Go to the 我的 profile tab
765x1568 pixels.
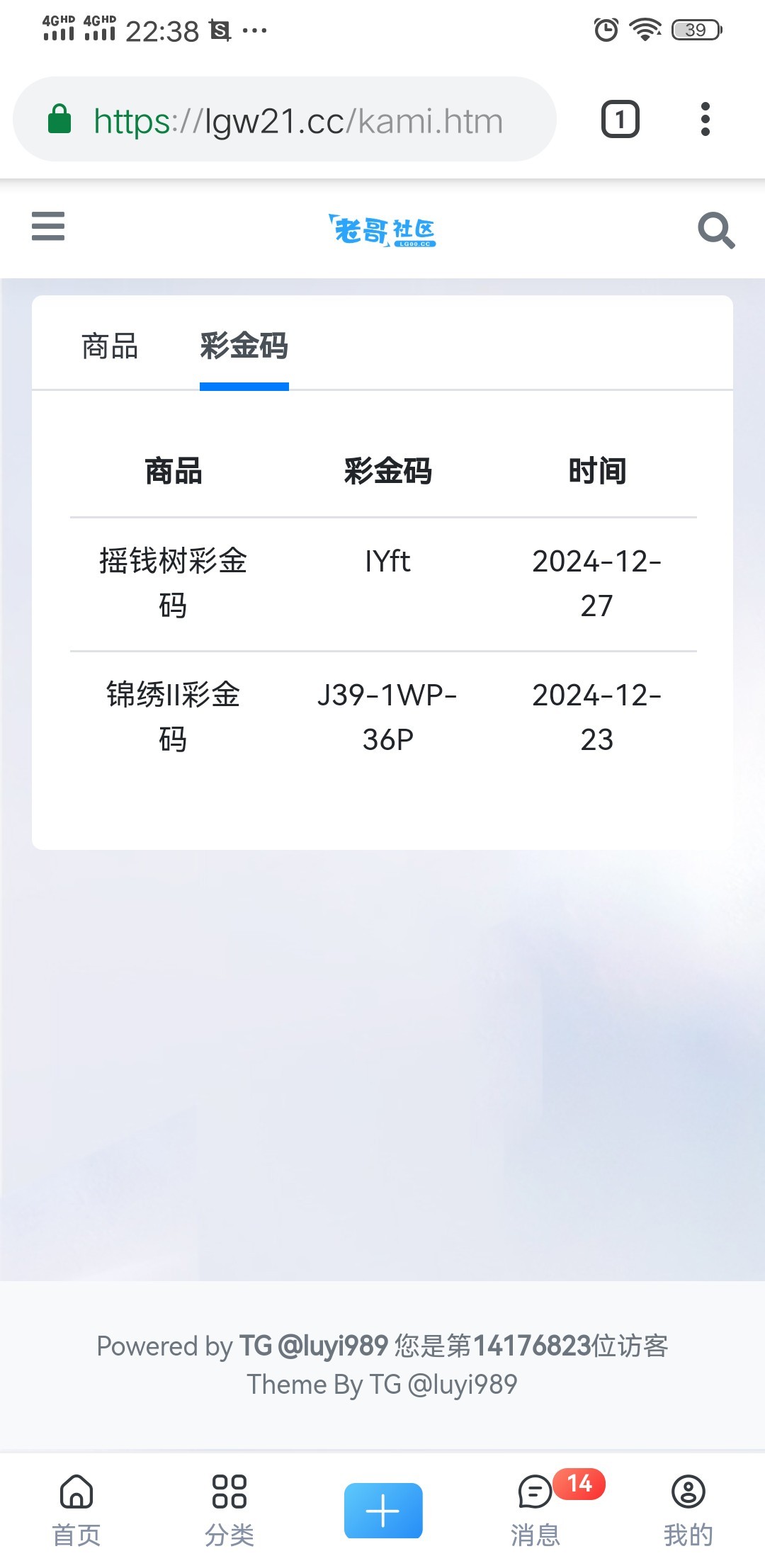(688, 1510)
